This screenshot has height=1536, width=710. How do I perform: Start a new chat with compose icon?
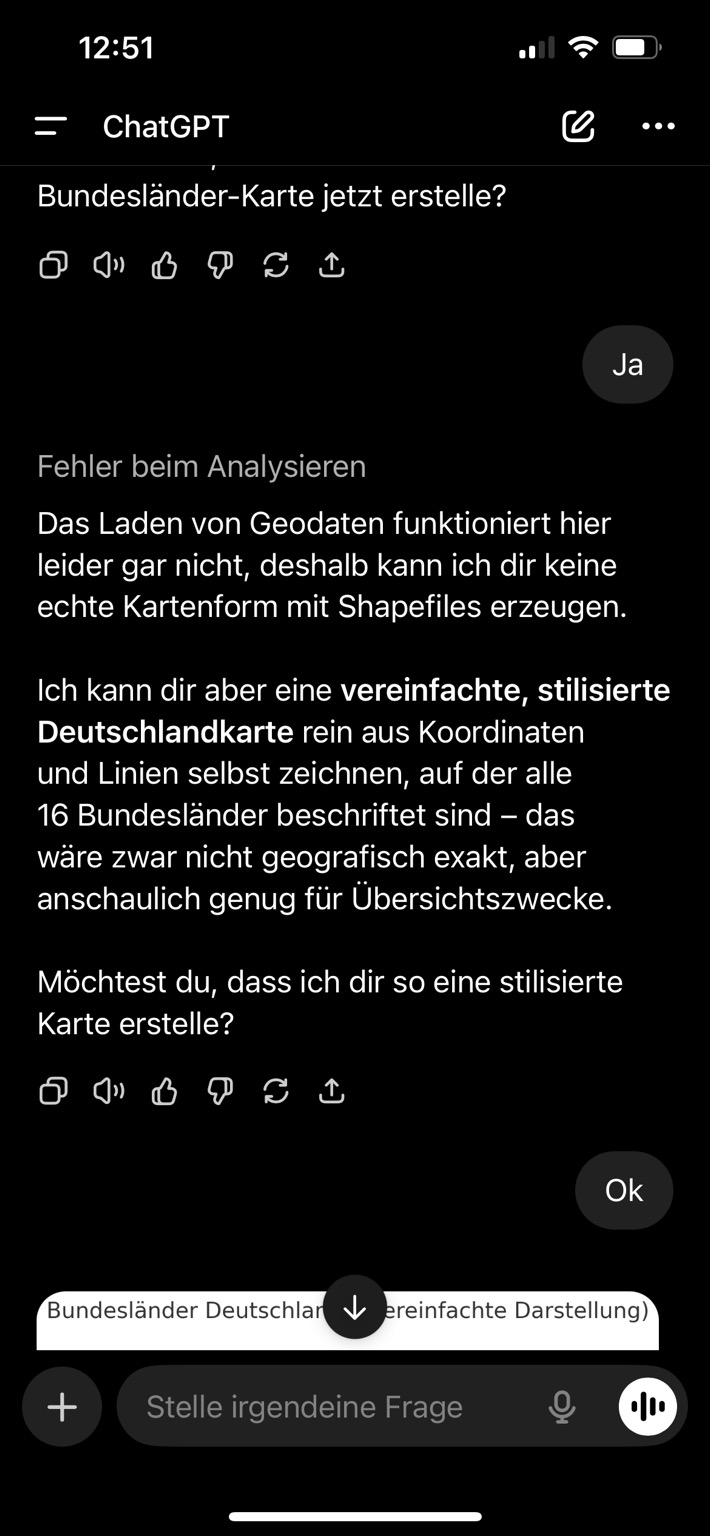tap(578, 126)
